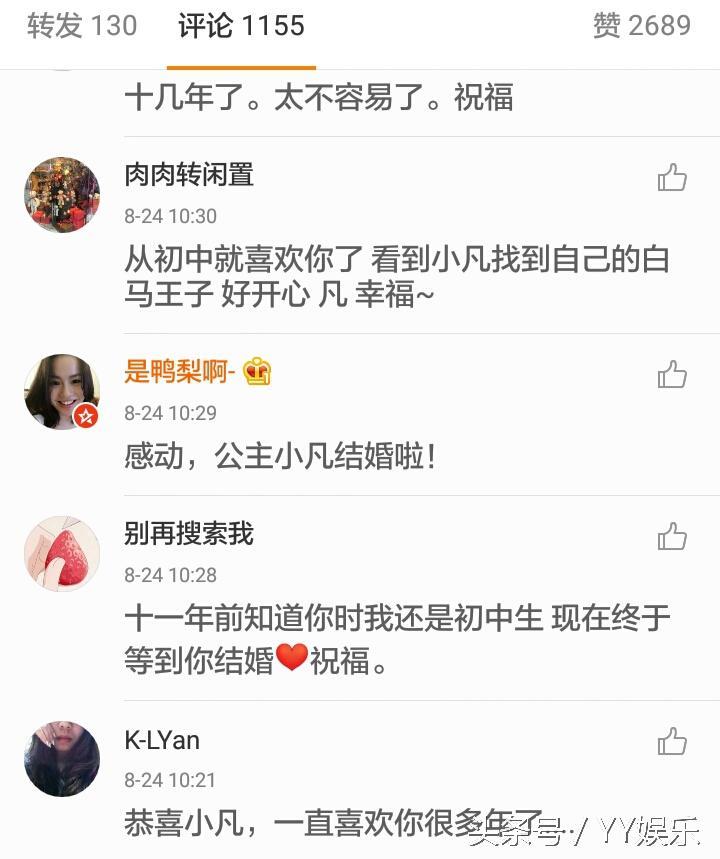Viewport: 720px width, 859px height.
Task: Open 肉肉转闲置's profile avatar
Action: [x=62, y=195]
